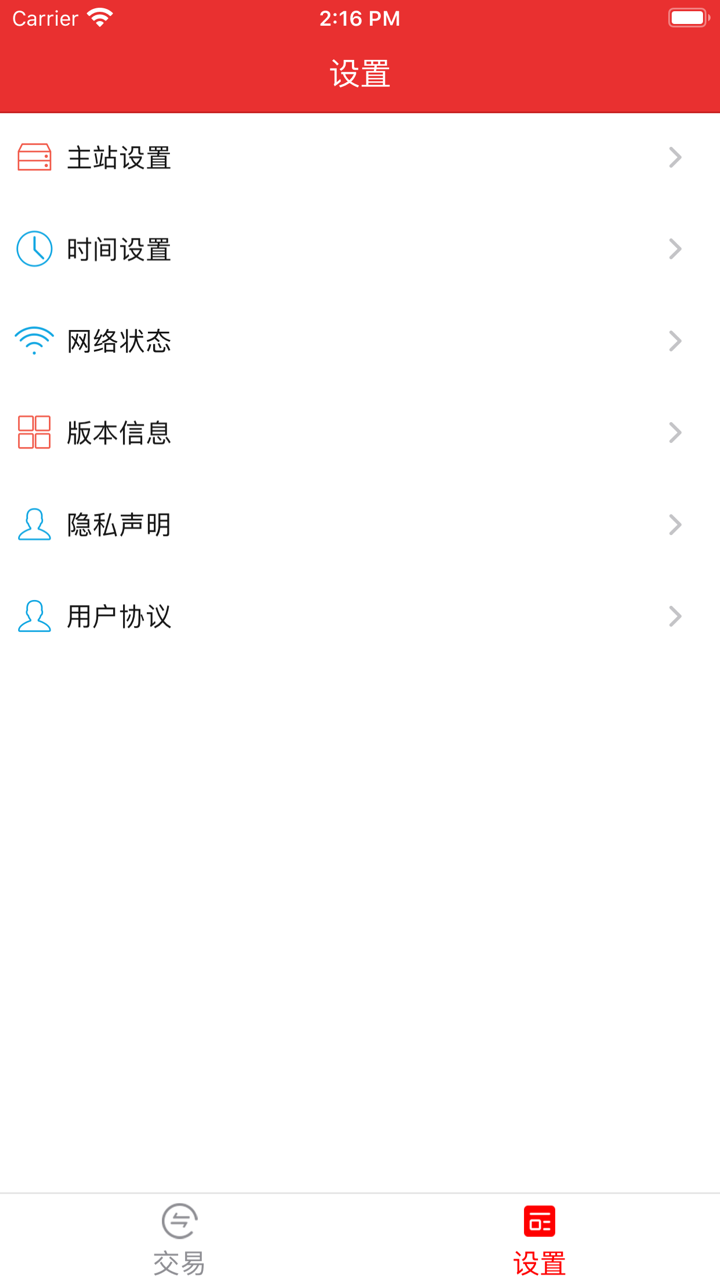720x1280 pixels.
Task: Tap the person icon beside 隐私声明
Action: pos(33,524)
